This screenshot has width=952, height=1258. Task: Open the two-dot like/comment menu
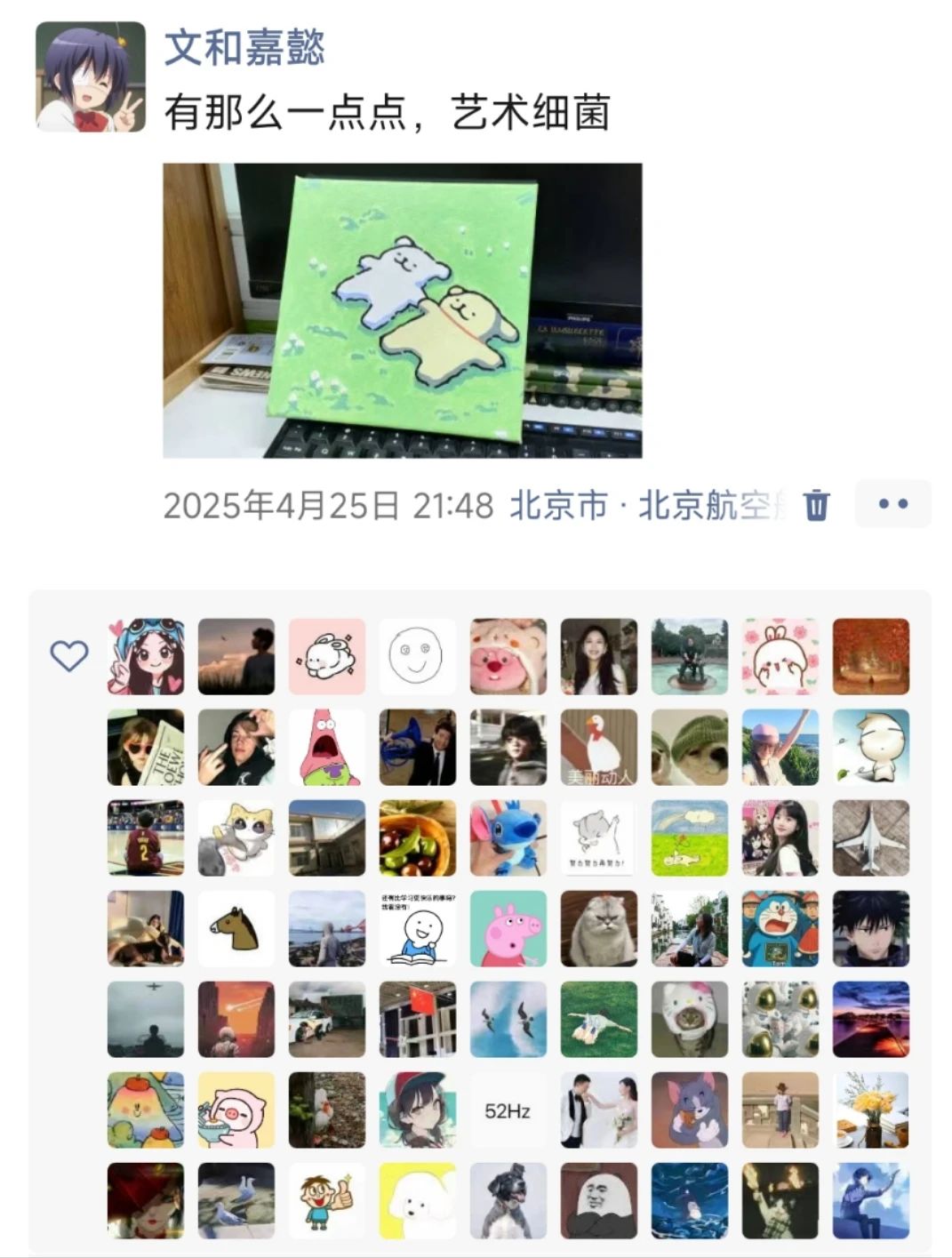[892, 504]
